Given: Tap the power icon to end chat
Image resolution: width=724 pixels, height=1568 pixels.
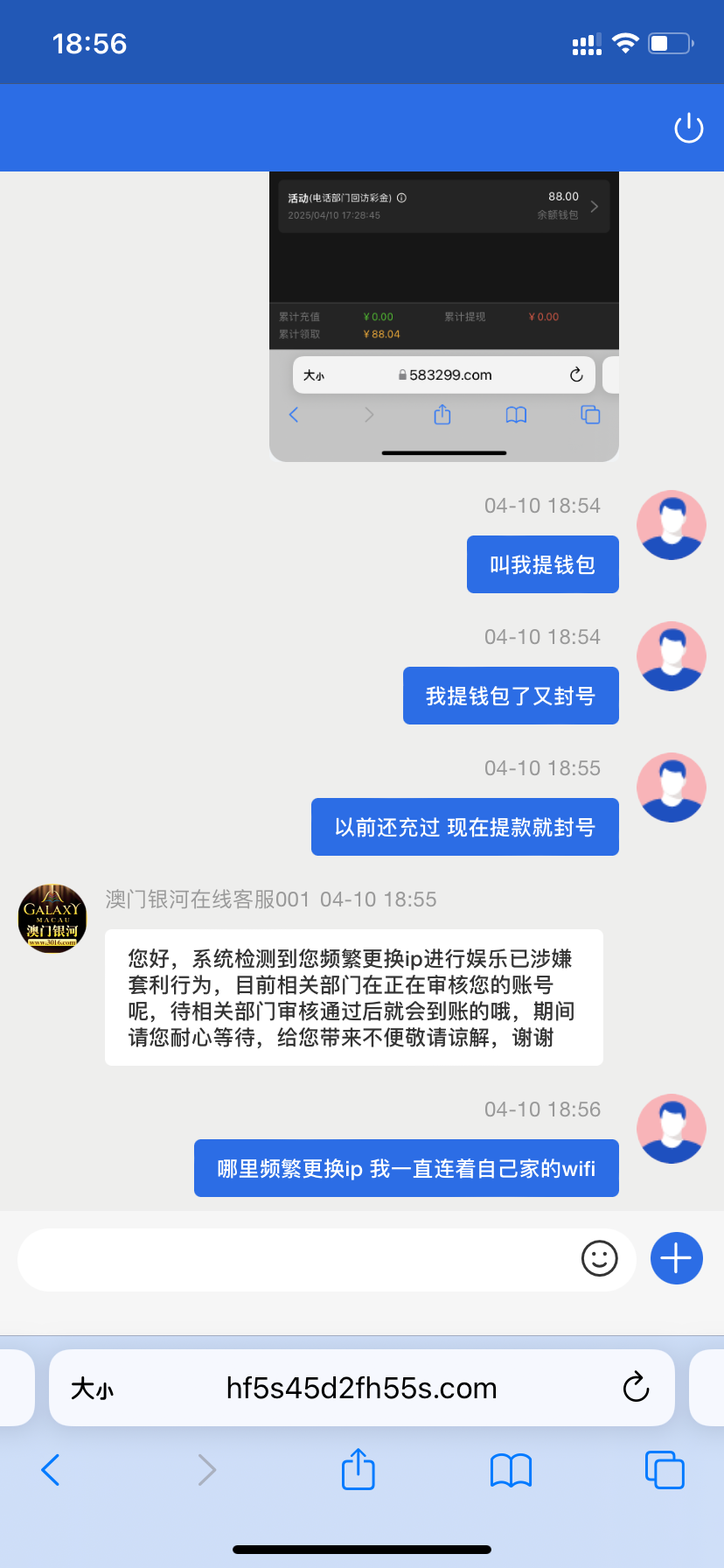Looking at the screenshot, I should [688, 129].
